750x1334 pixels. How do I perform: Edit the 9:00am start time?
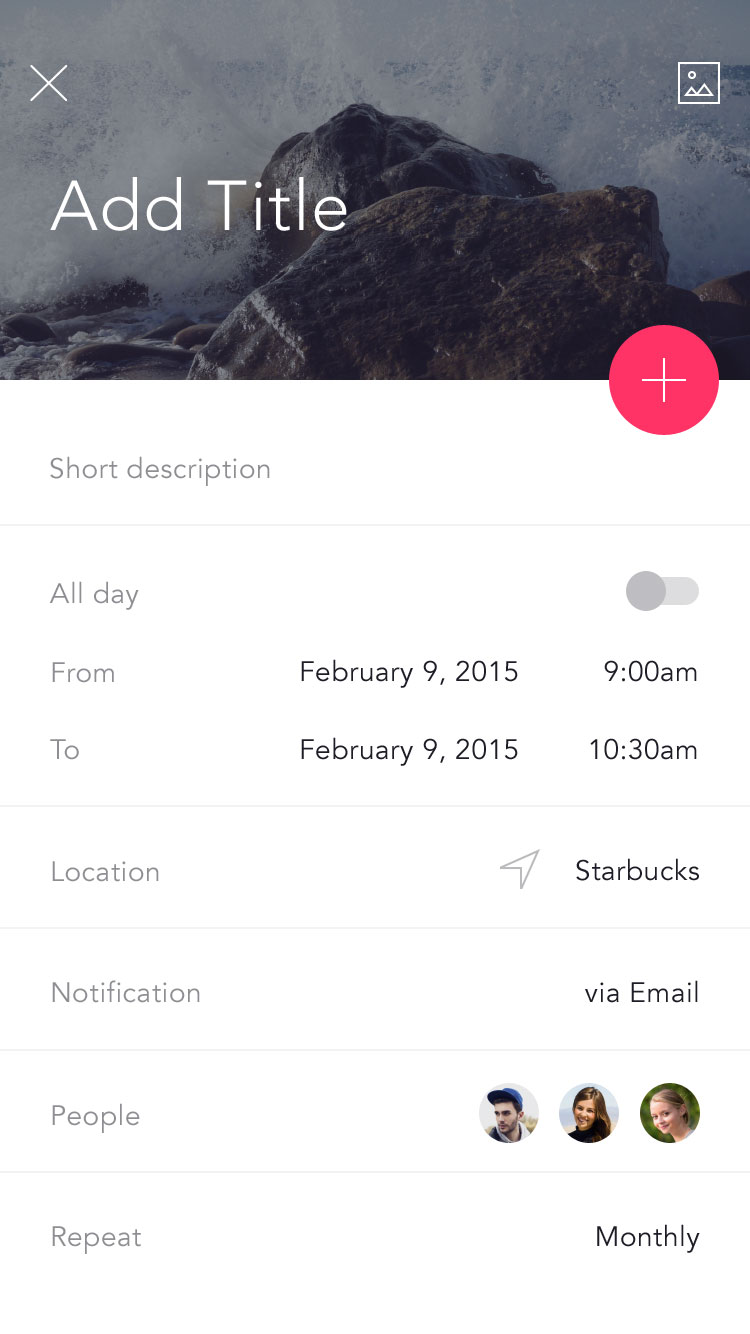[650, 672]
